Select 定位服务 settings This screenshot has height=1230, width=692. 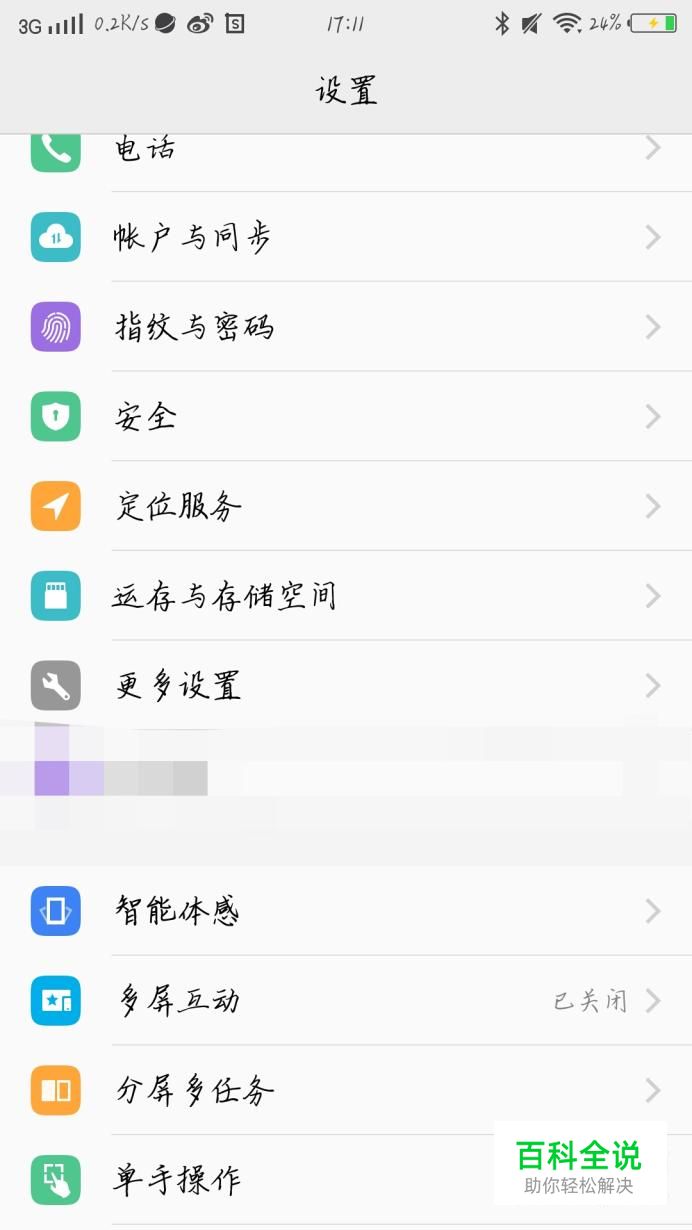pyautogui.click(x=346, y=506)
